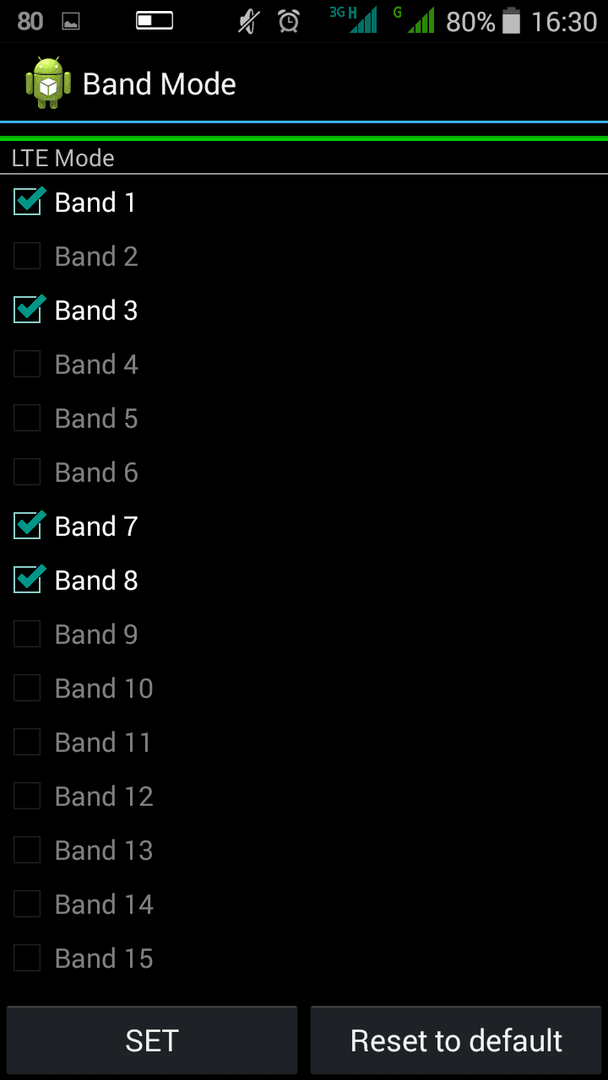The image size is (608, 1080).
Task: Check the Band 15 checkbox
Action: [x=27, y=959]
